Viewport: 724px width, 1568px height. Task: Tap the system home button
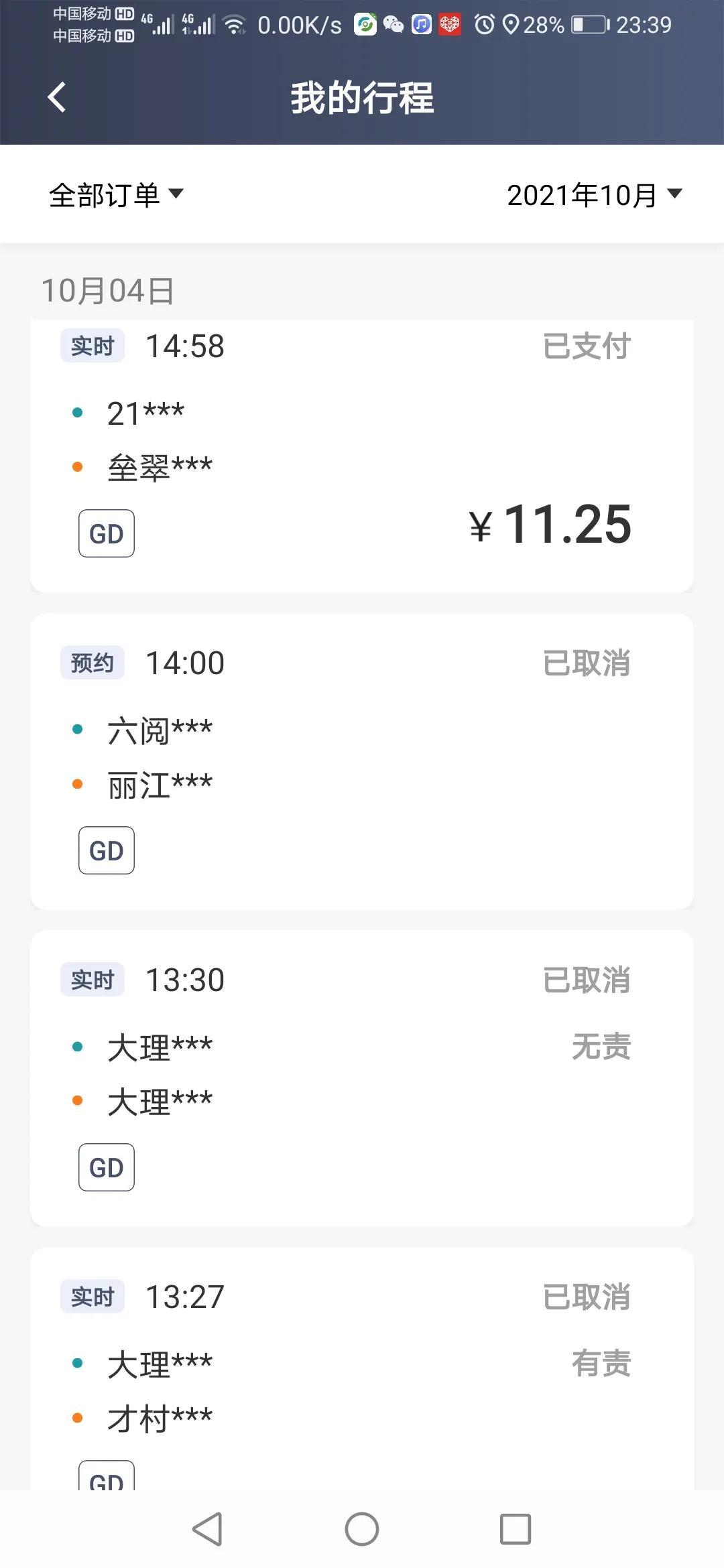362,1529
